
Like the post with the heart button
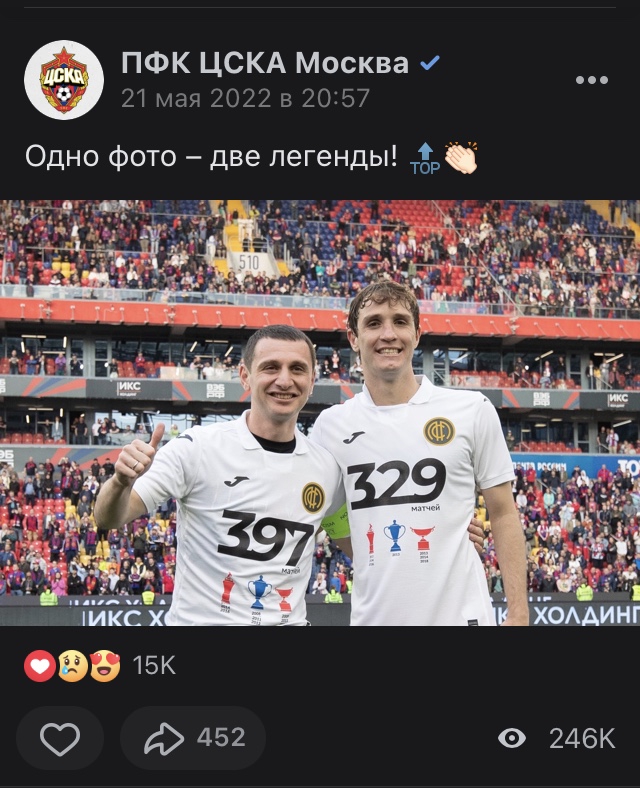[x=60, y=739]
